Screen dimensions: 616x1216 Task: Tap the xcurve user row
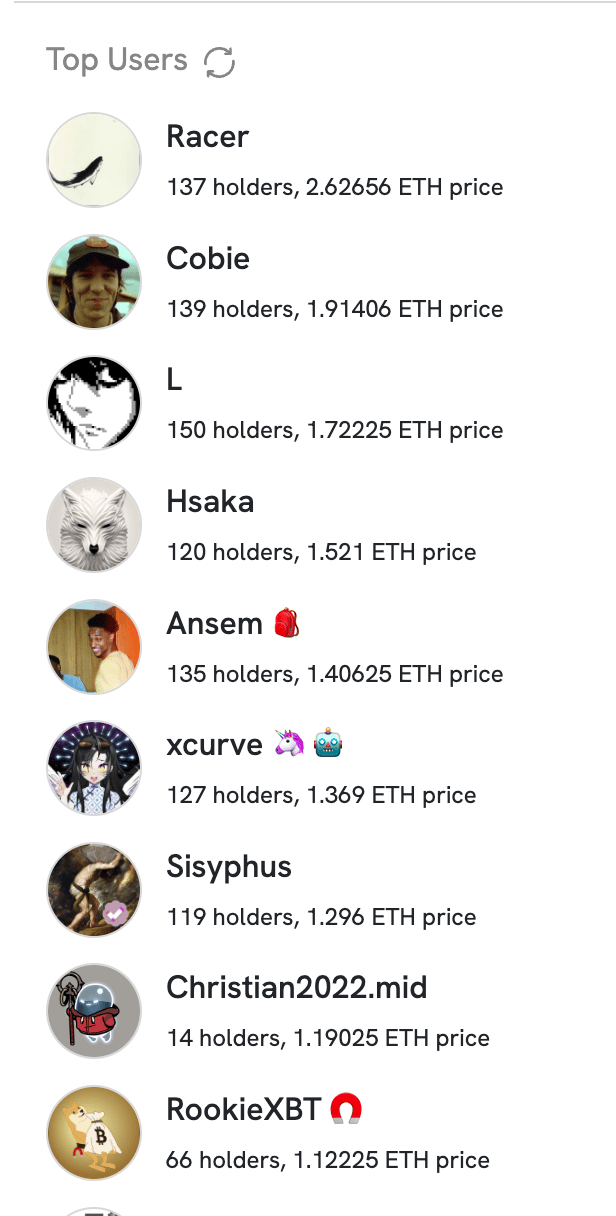(x=308, y=768)
